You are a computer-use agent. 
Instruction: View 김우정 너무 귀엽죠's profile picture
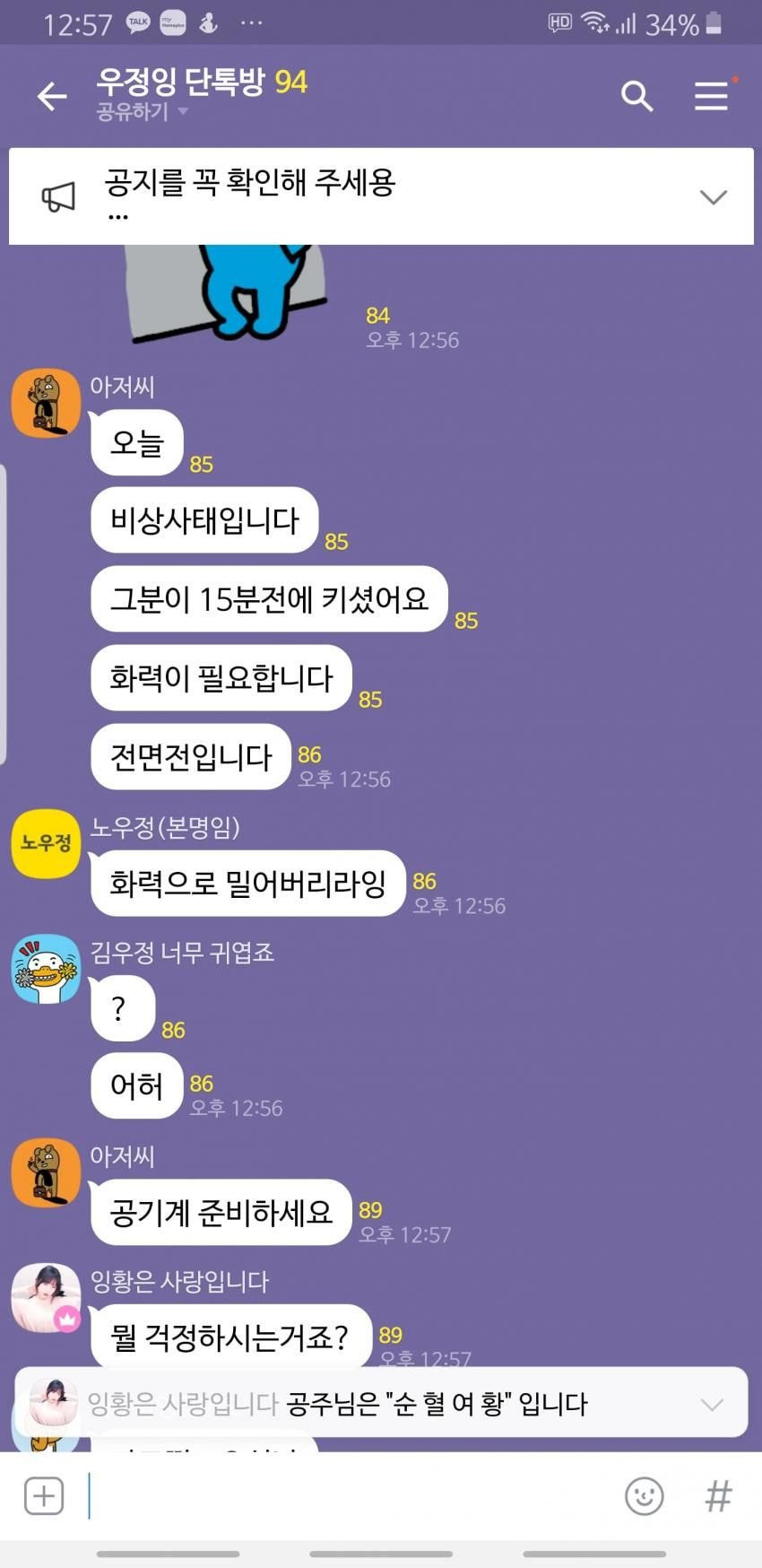point(46,969)
